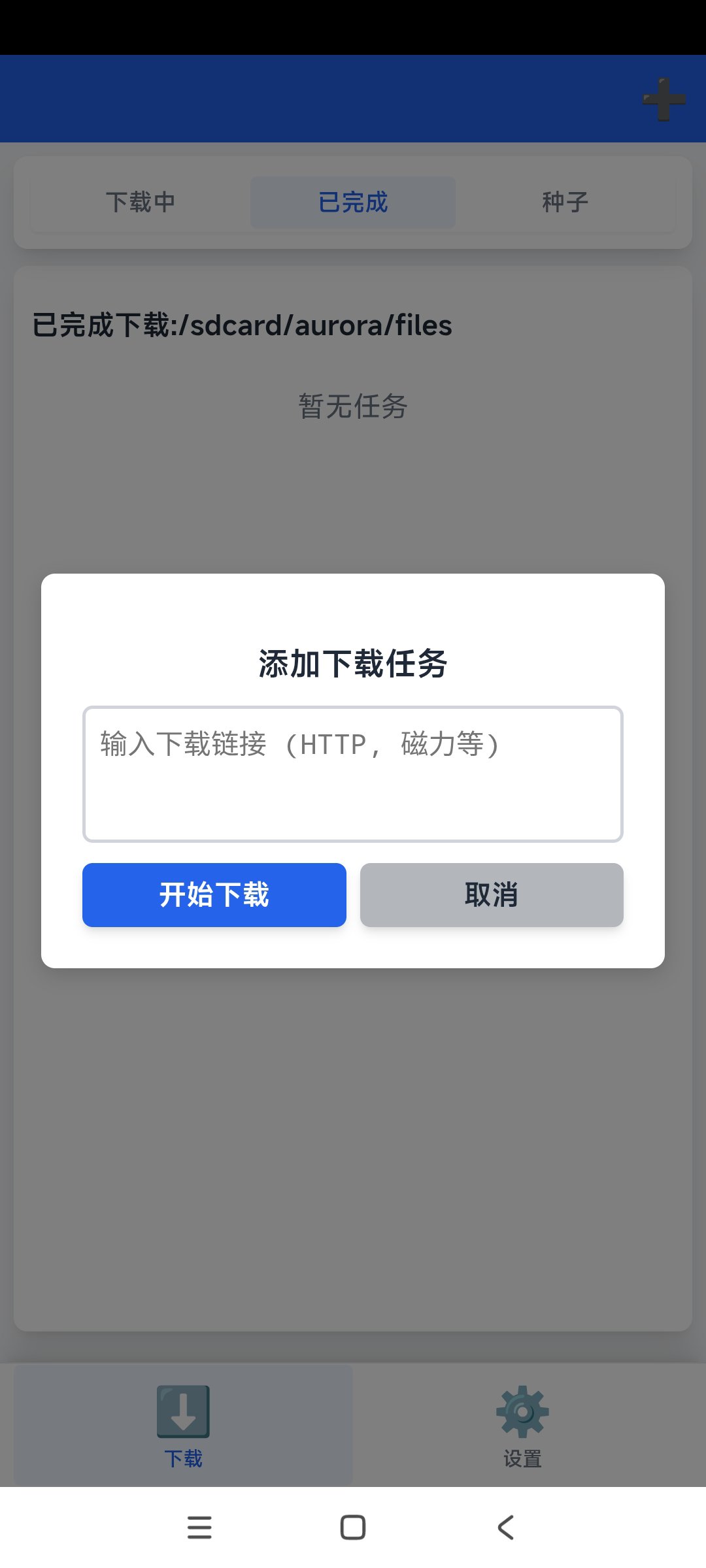
Task: Click the placeholder text 输入下载链接
Action: (298, 745)
